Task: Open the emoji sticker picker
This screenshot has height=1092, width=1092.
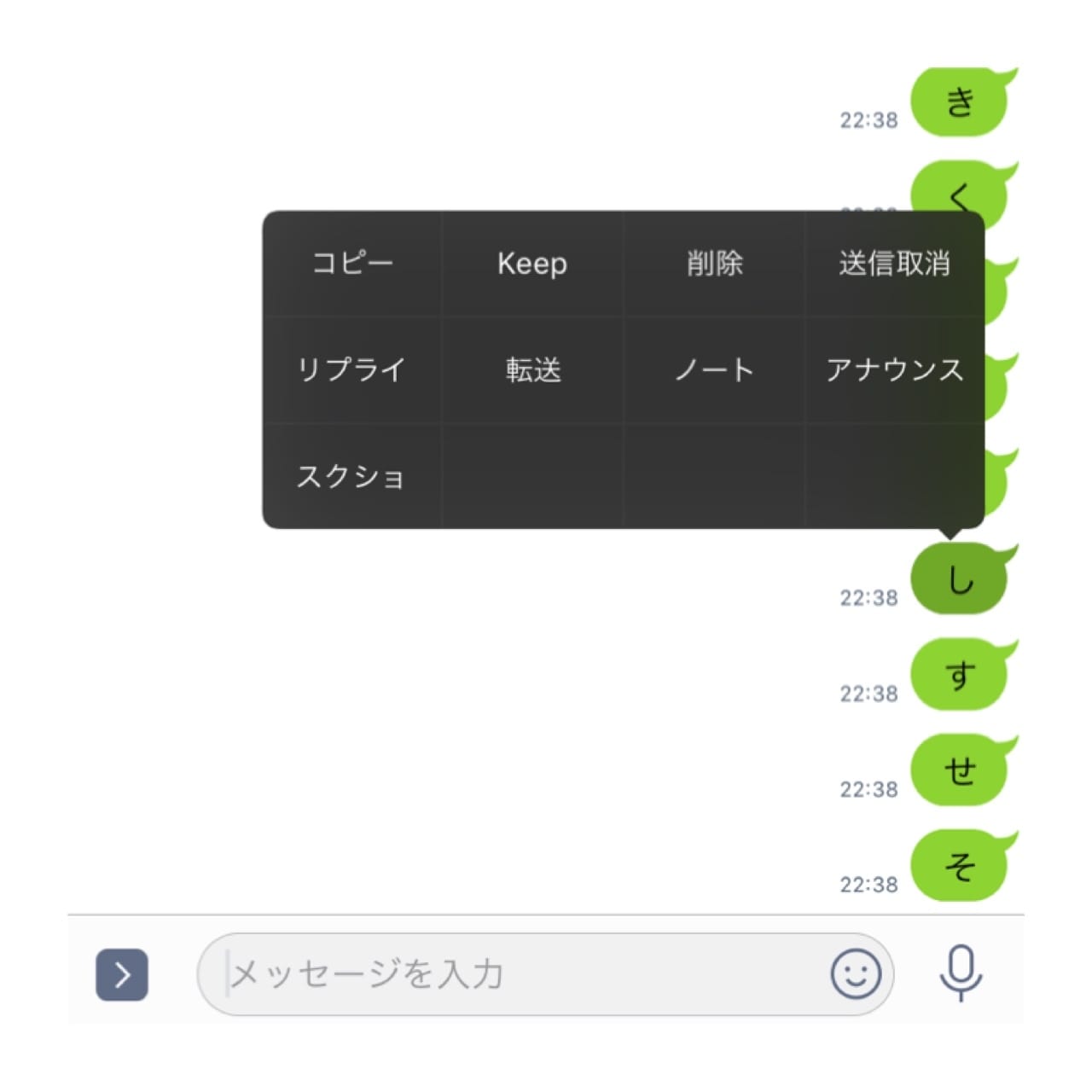Action: pyautogui.click(x=856, y=974)
